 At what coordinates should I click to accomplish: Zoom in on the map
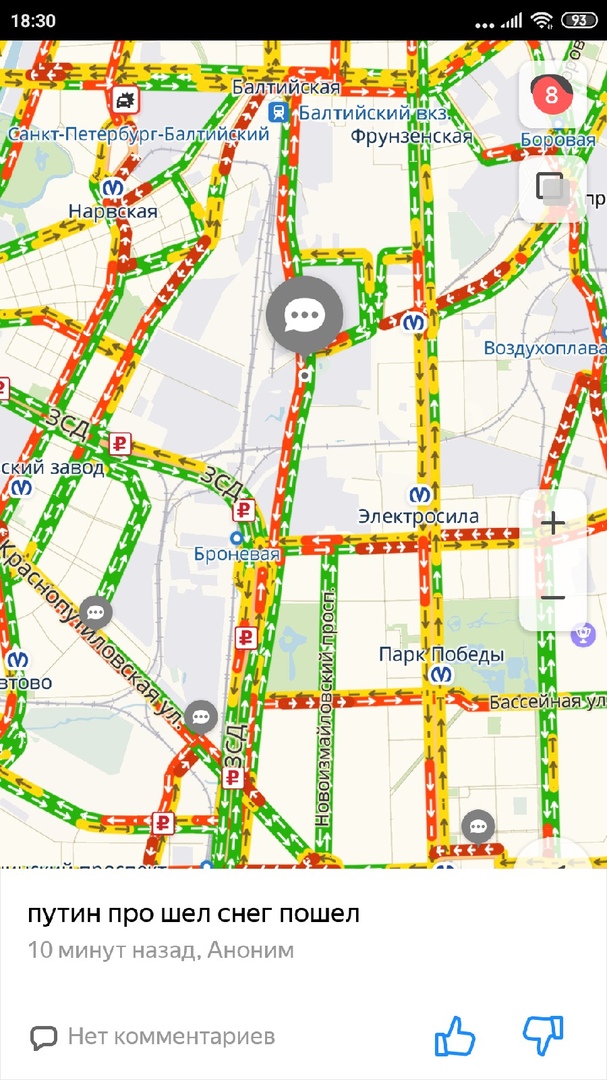click(x=552, y=522)
